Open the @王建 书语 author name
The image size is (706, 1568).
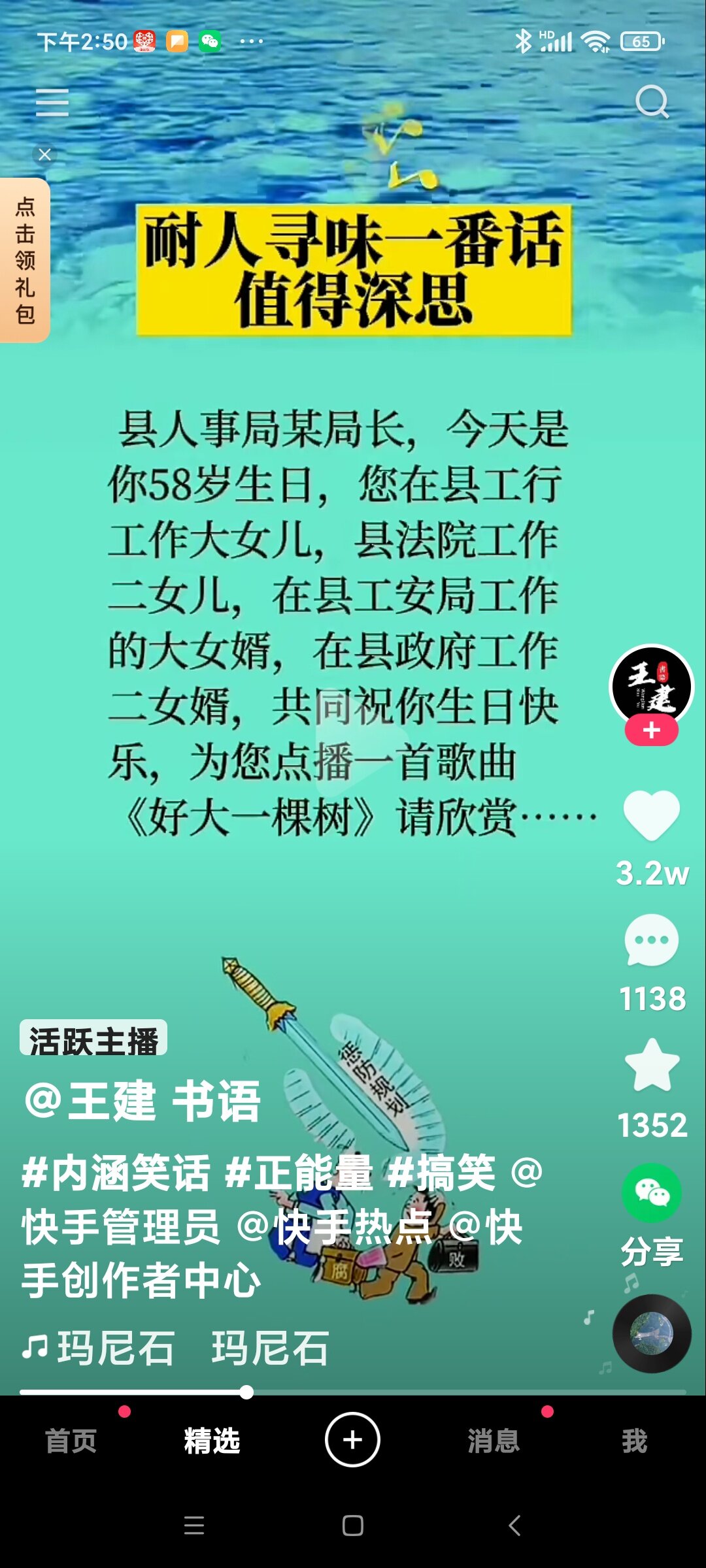tap(143, 1102)
